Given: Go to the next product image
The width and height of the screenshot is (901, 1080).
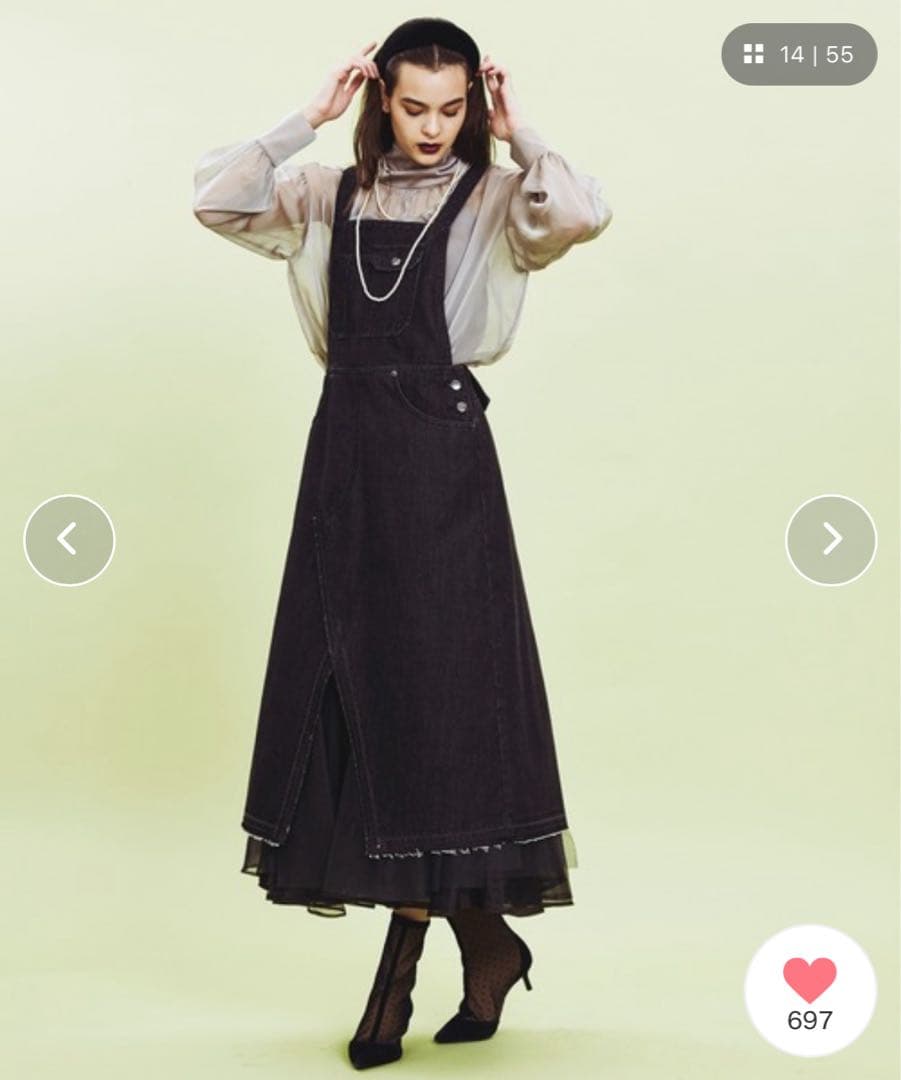Looking at the screenshot, I should pyautogui.click(x=831, y=540).
